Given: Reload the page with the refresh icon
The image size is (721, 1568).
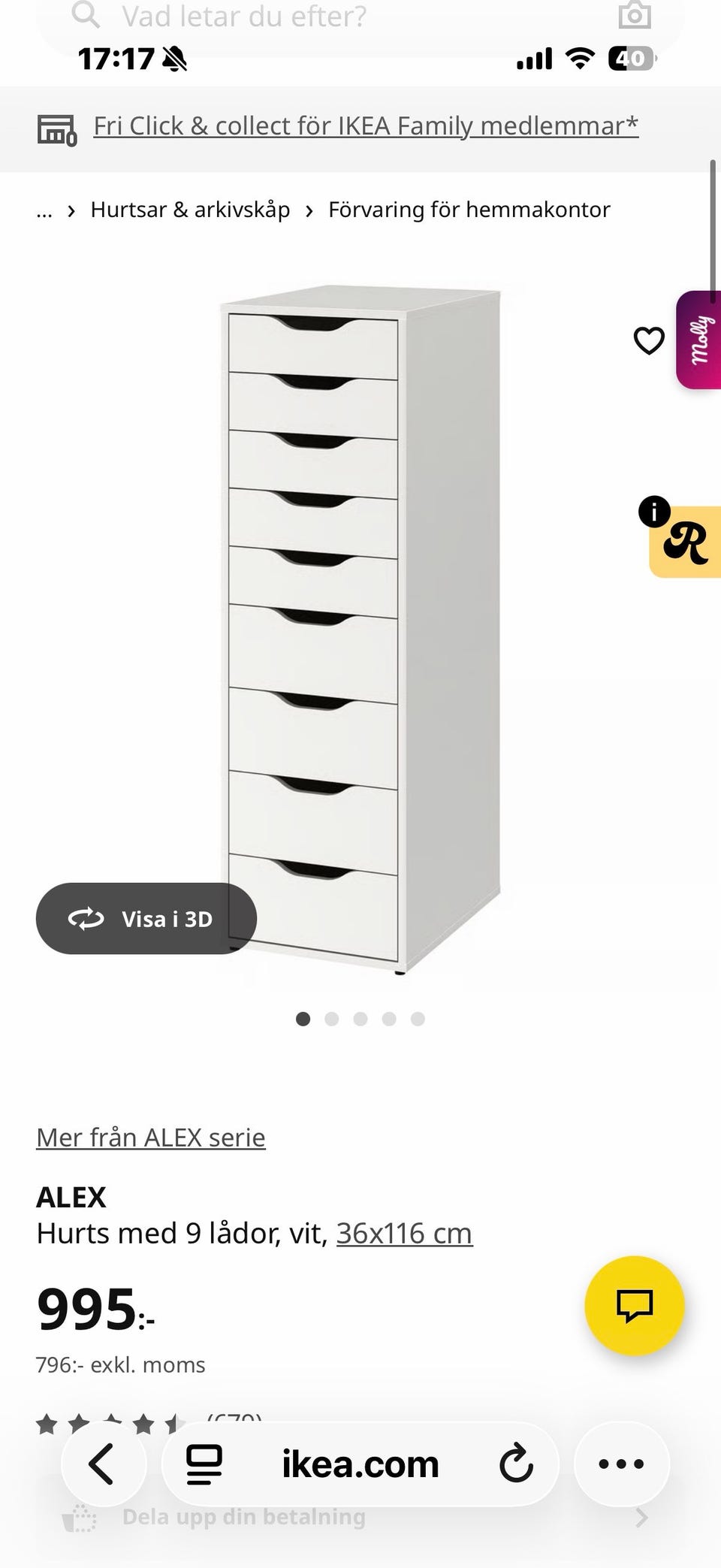Looking at the screenshot, I should (x=517, y=1464).
